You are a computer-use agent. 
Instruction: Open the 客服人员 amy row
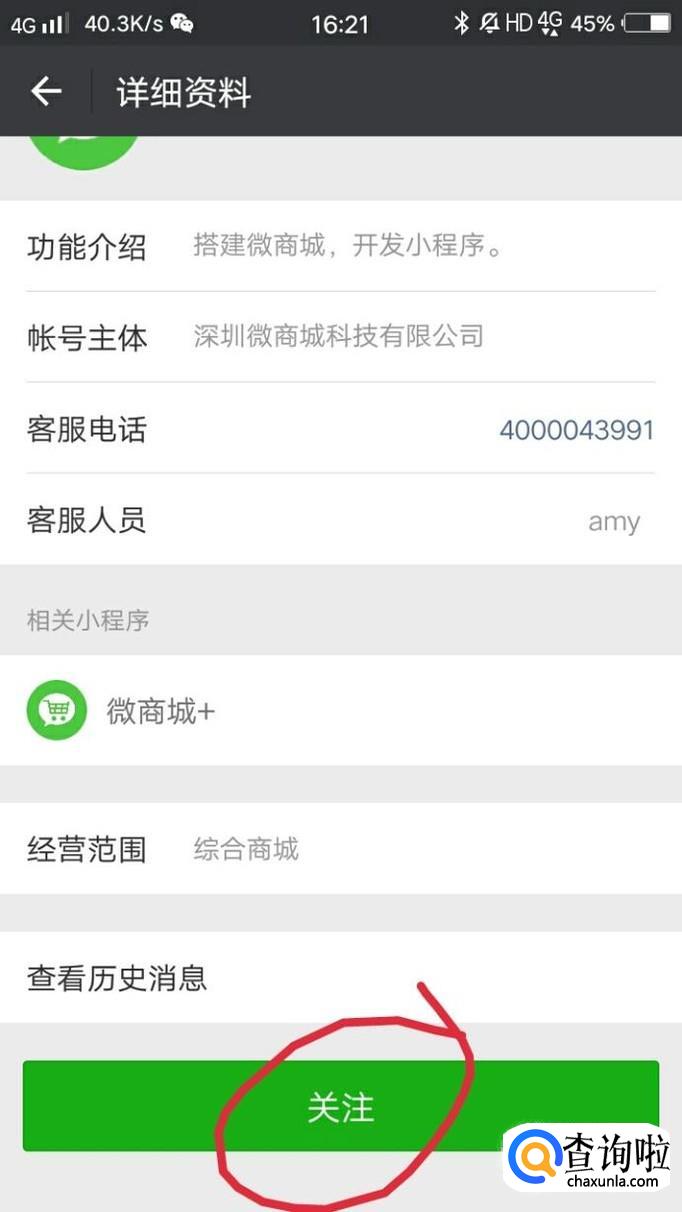[x=340, y=520]
